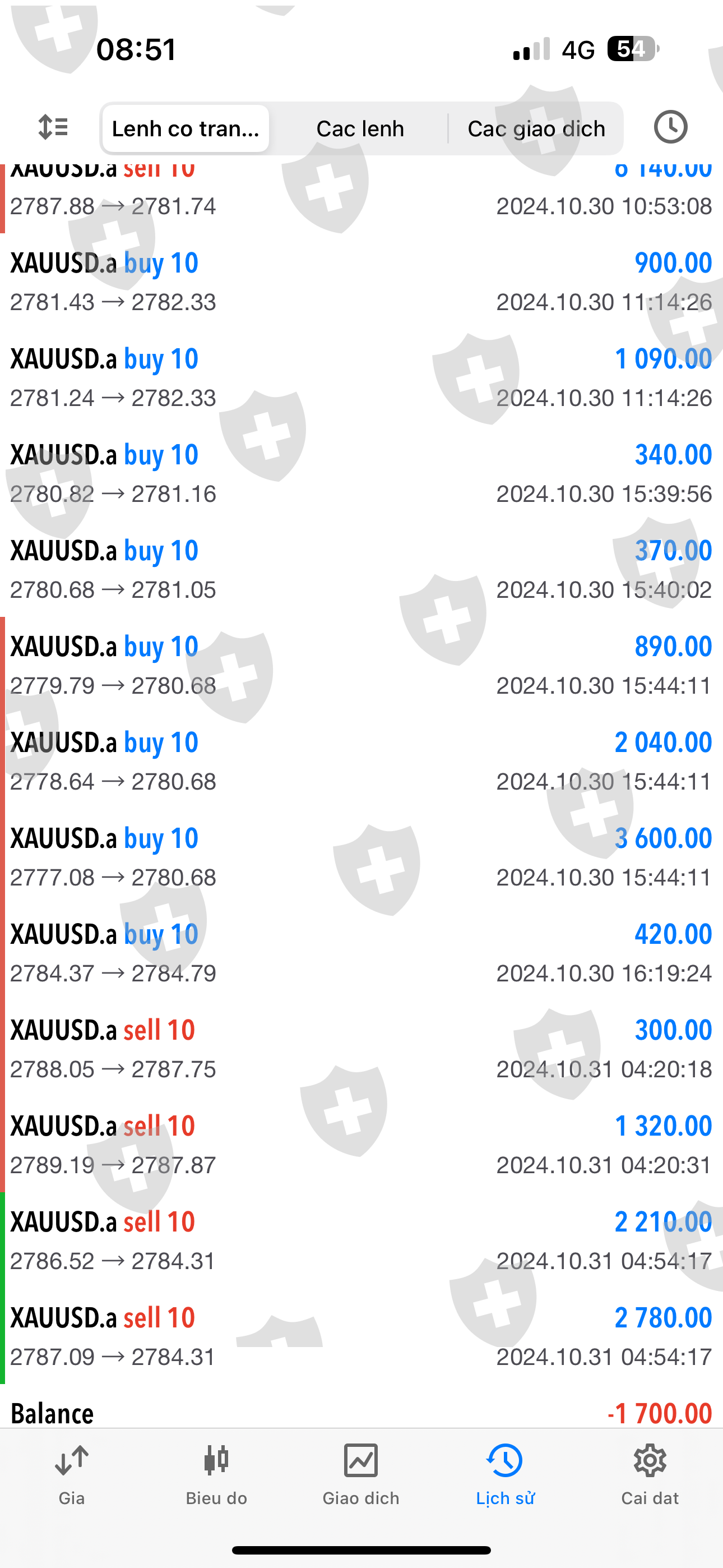Expand the buy position with 900.00 profit
The height and width of the screenshot is (1568, 723).
point(361,281)
